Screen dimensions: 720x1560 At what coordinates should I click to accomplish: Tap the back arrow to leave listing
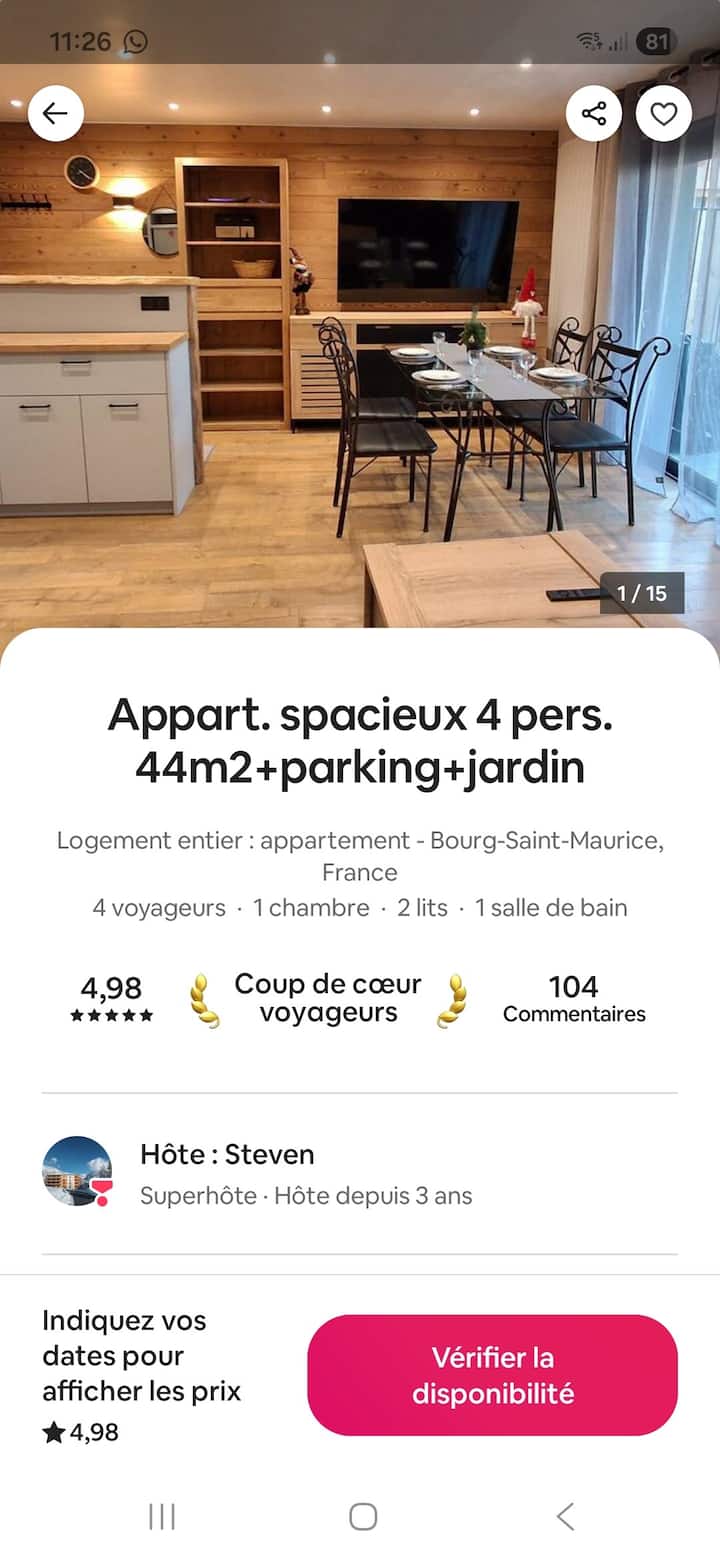point(55,113)
